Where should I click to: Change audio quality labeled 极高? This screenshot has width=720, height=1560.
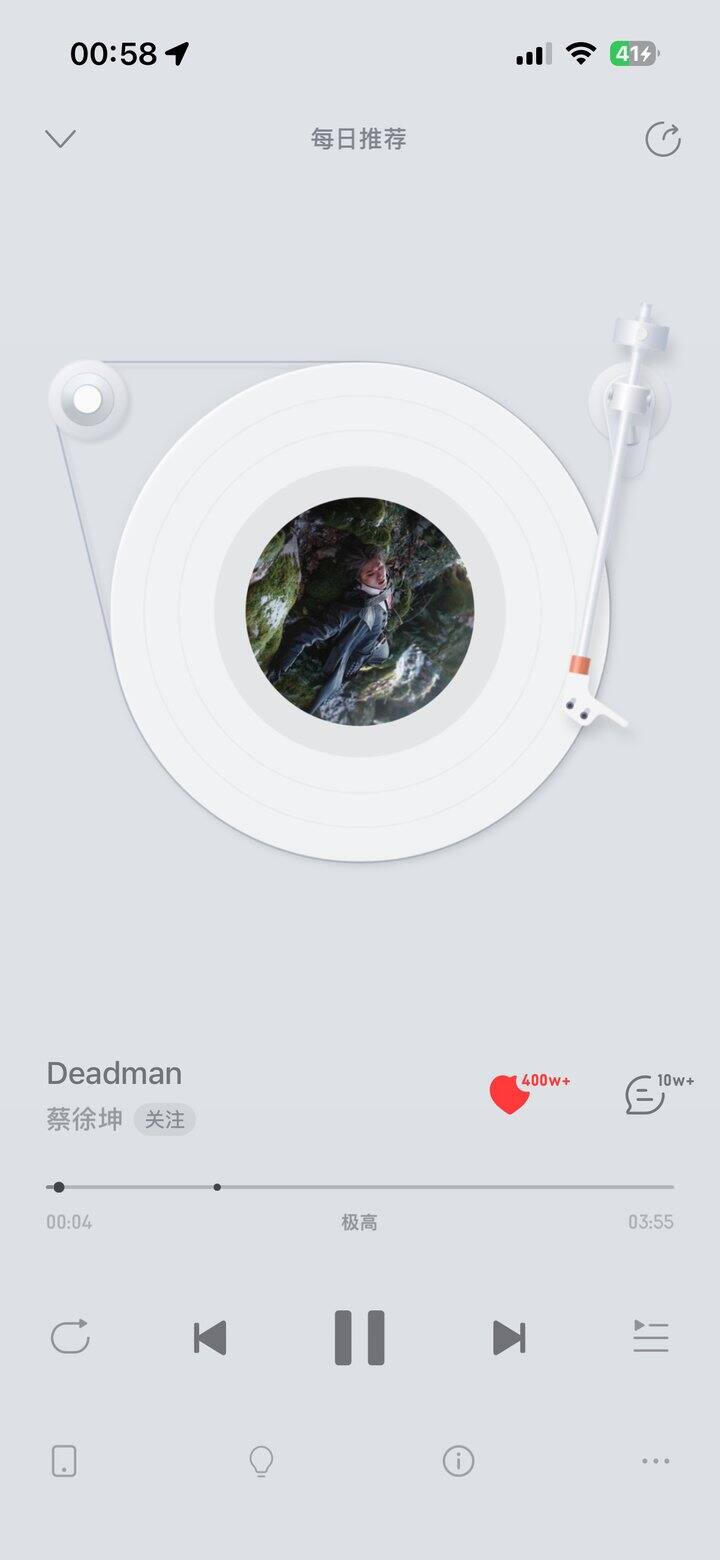point(359,1222)
